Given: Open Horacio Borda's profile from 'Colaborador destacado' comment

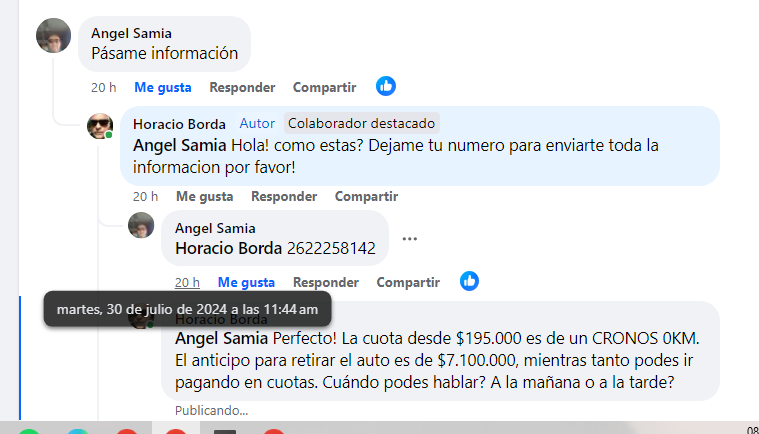Looking at the screenshot, I should pos(180,123).
